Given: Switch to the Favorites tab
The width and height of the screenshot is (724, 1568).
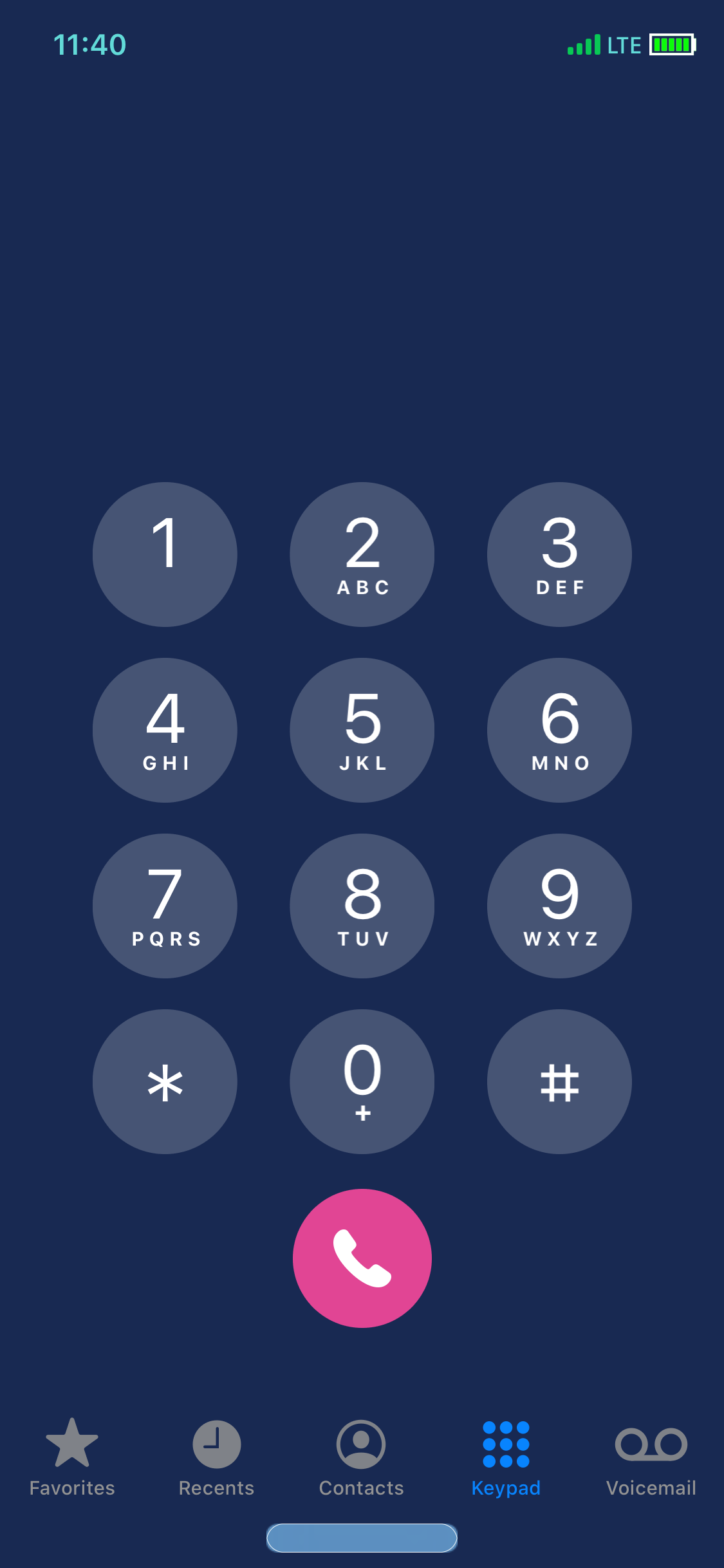Looking at the screenshot, I should coord(72,1458).
